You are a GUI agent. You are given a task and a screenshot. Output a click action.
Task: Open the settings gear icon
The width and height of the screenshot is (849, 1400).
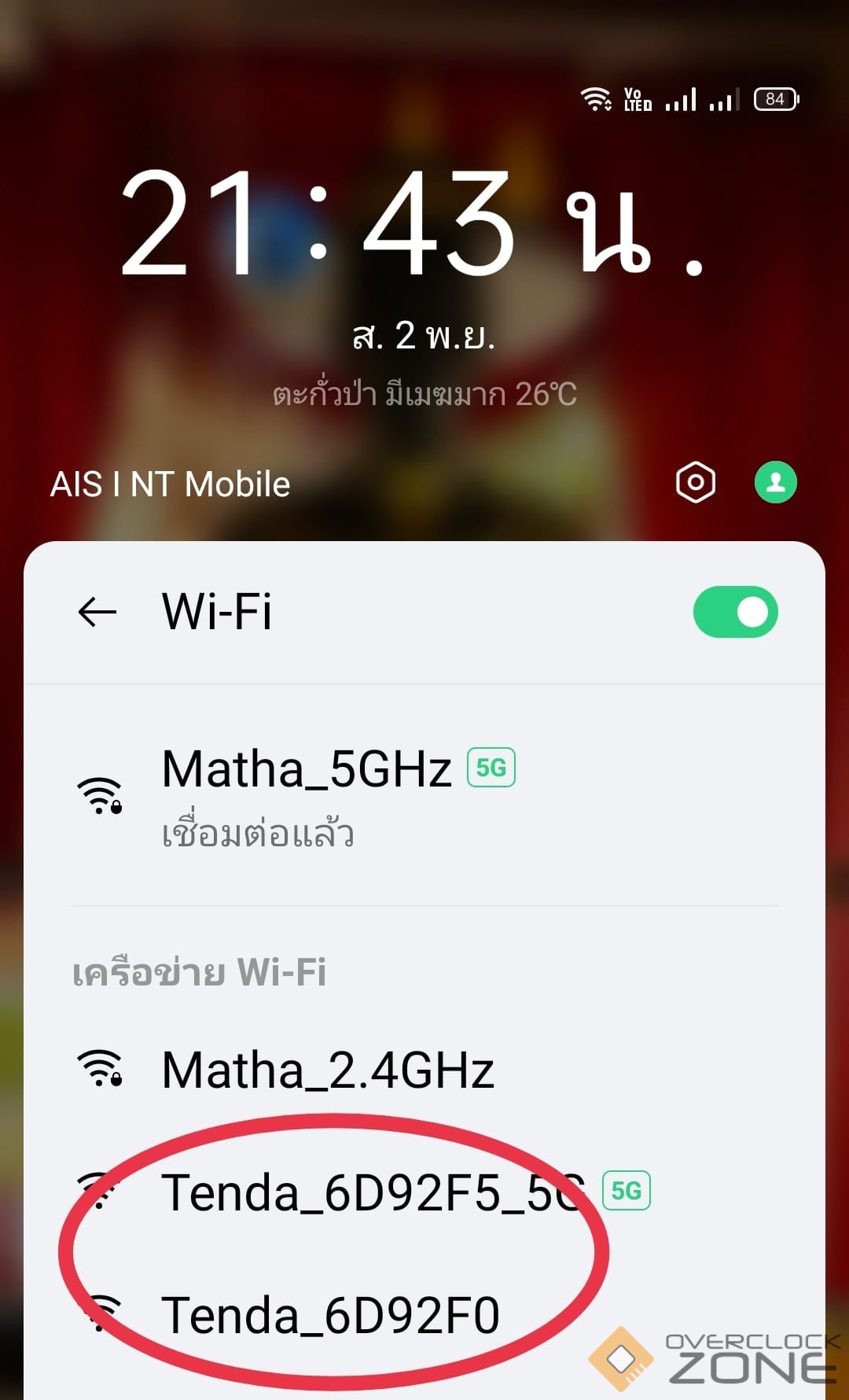point(696,482)
